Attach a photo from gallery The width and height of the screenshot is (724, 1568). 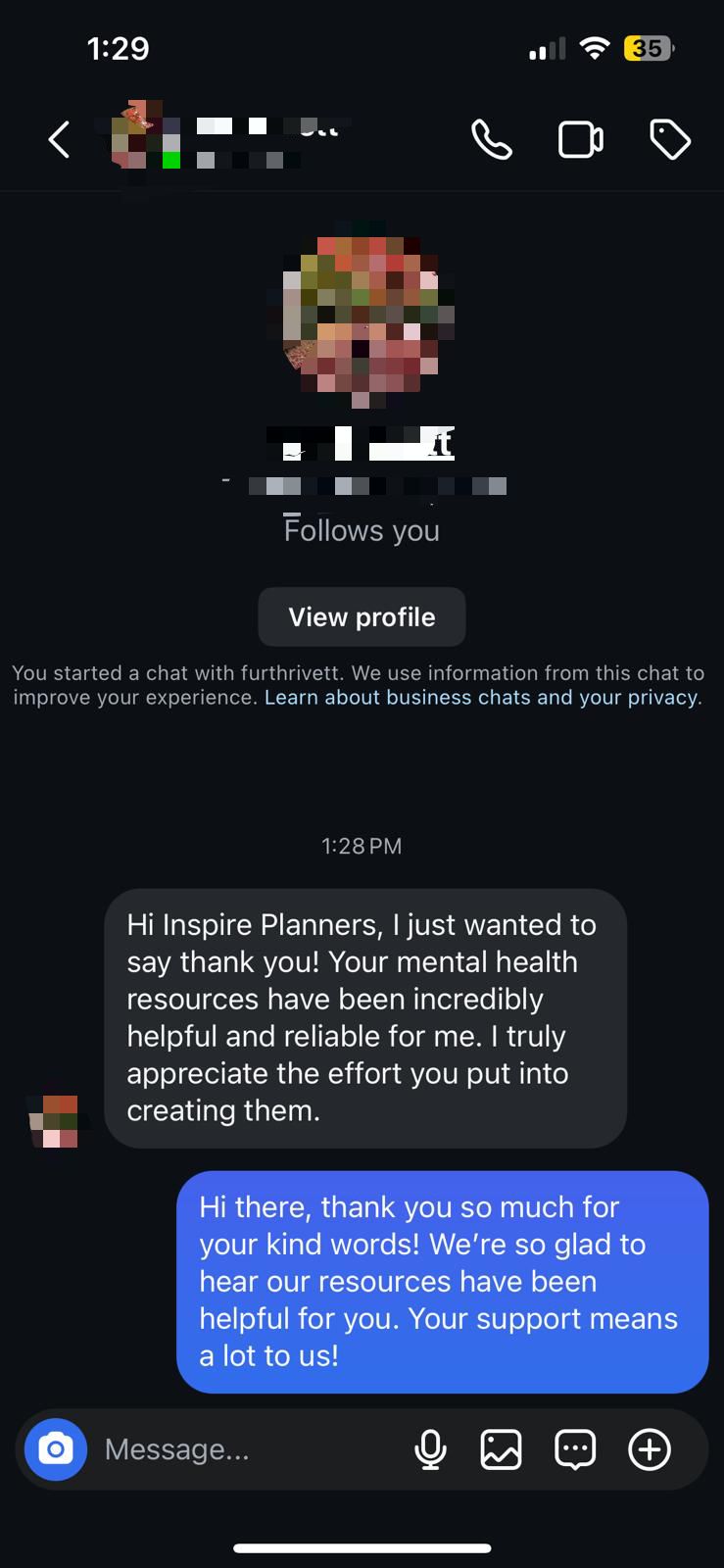click(x=501, y=1449)
